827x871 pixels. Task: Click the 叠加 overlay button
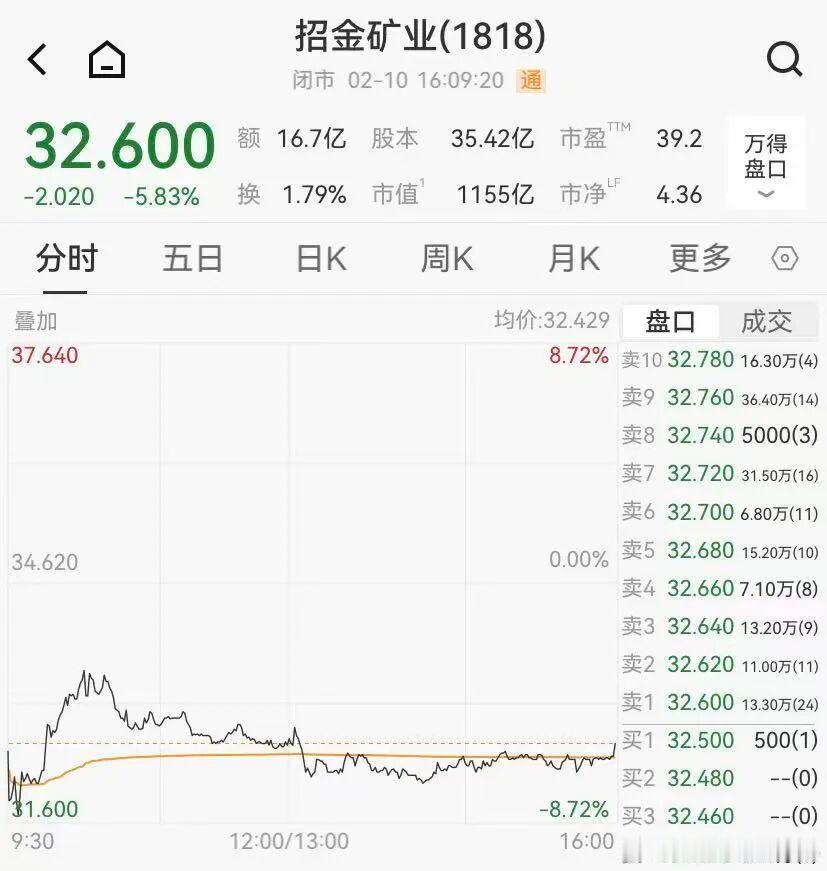[33, 321]
